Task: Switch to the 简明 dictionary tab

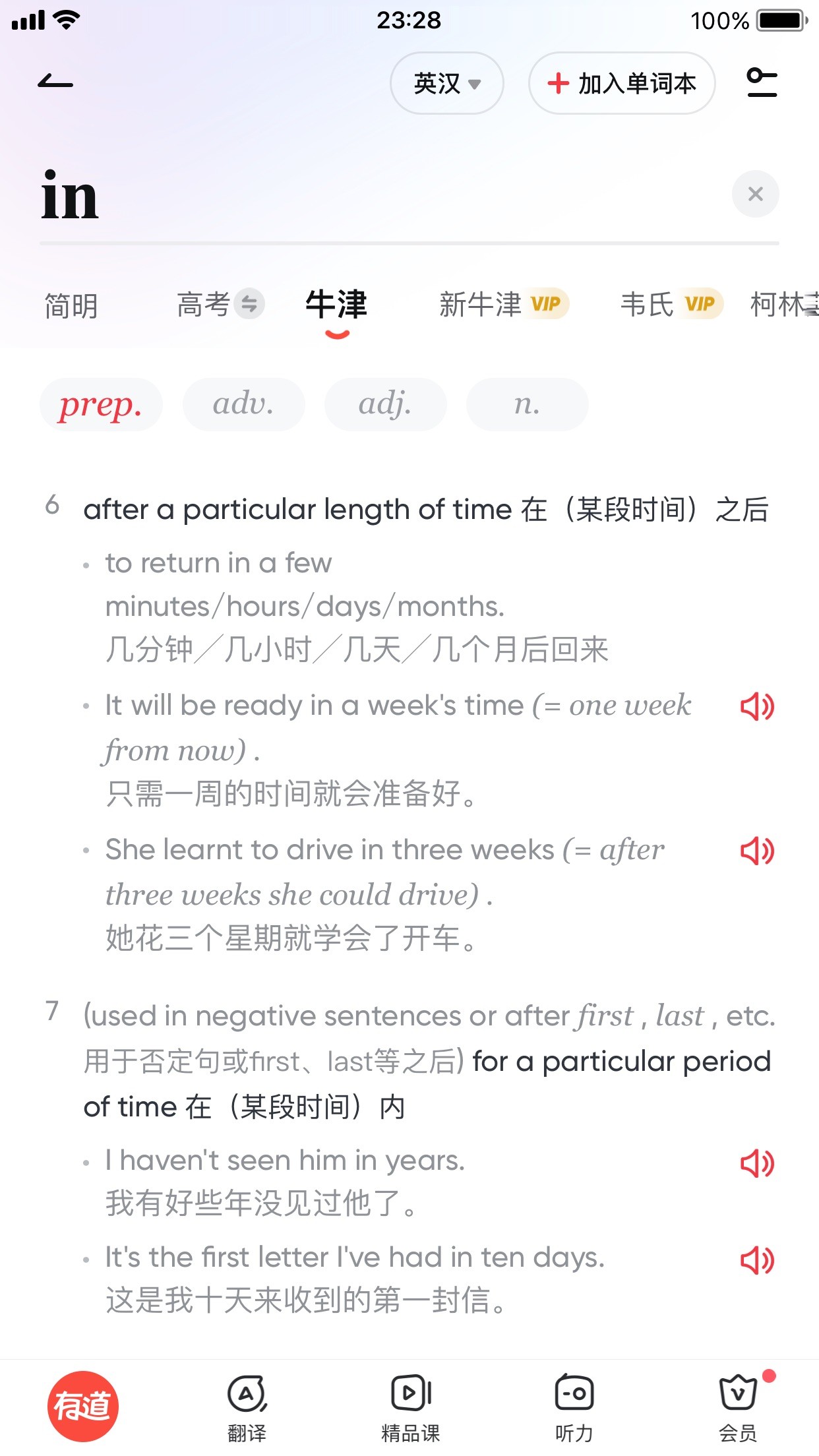Action: pyautogui.click(x=71, y=305)
